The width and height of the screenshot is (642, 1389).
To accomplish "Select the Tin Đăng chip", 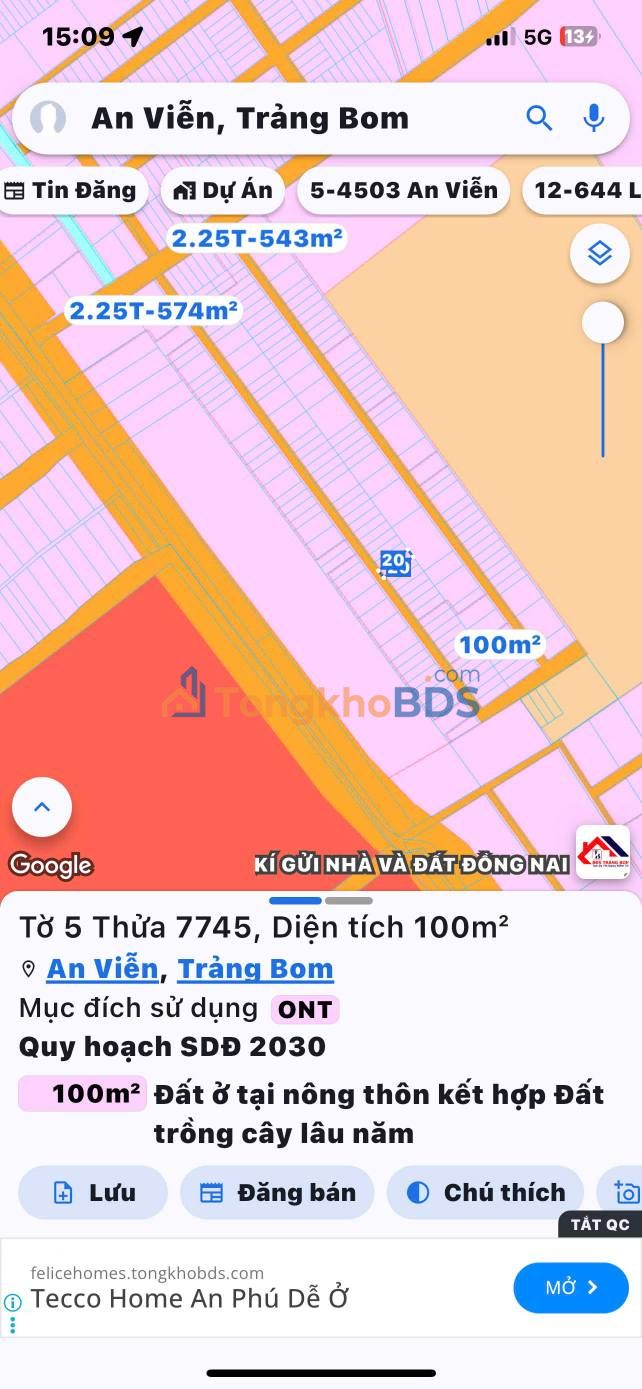I will (x=72, y=190).
